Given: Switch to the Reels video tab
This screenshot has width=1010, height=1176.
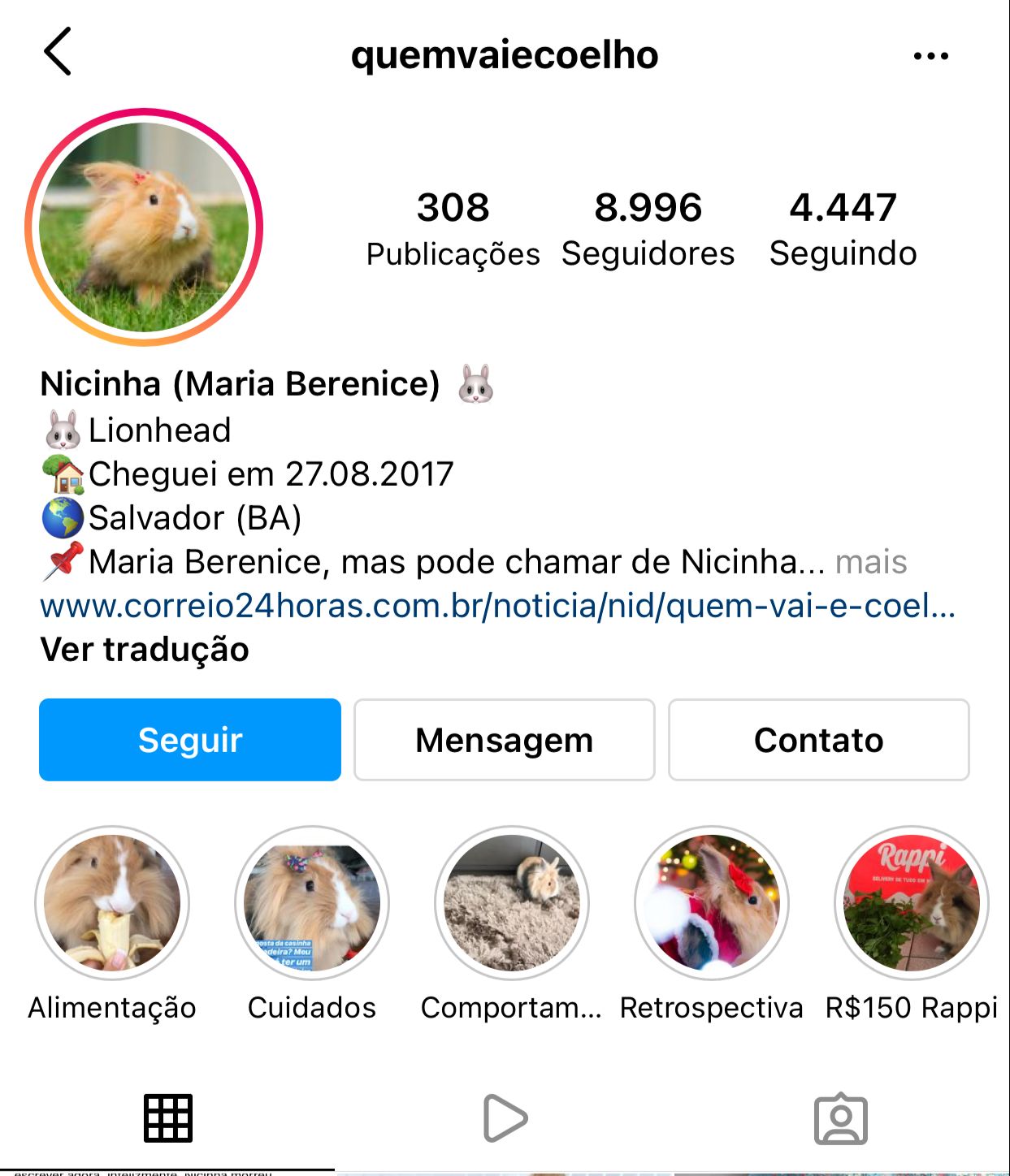Looking at the screenshot, I should pyautogui.click(x=505, y=1118).
